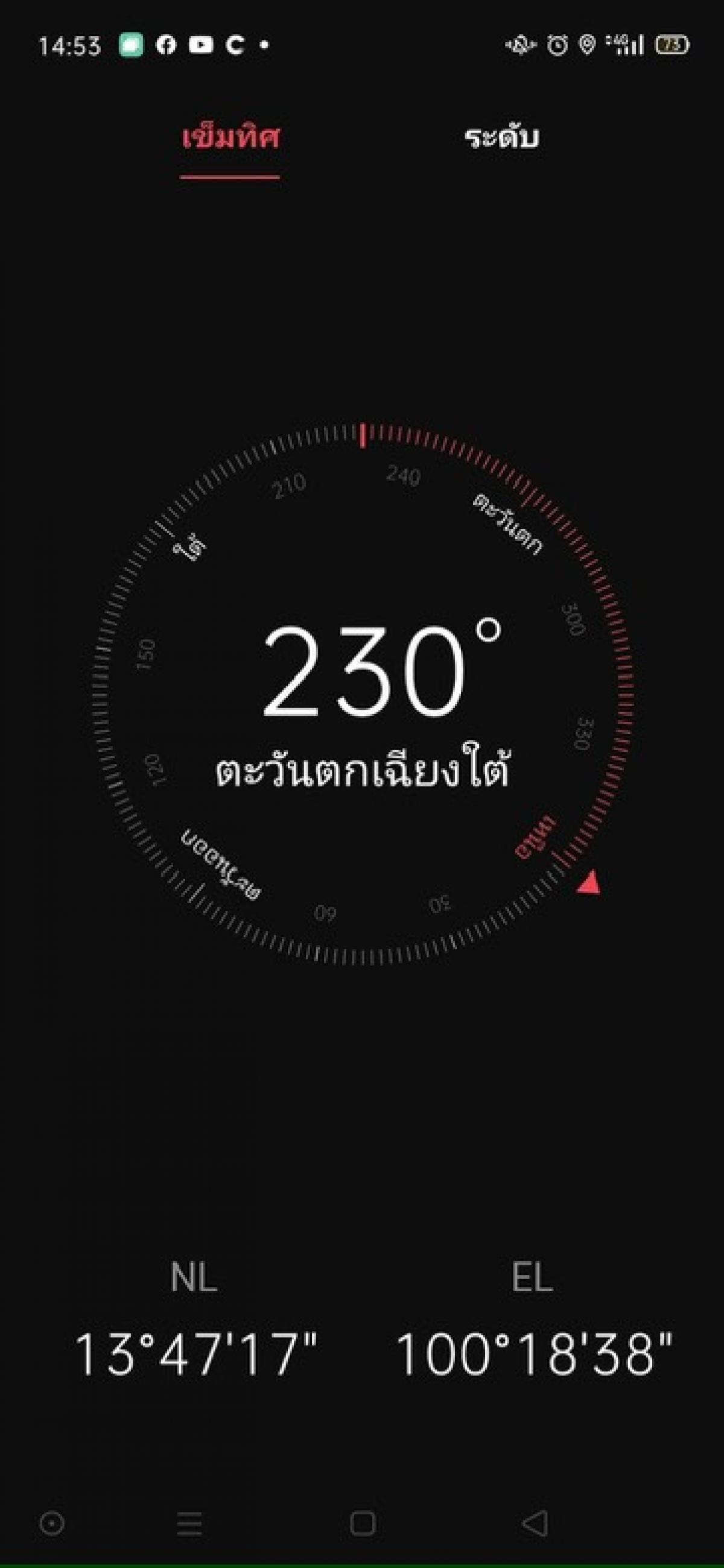Switch to the ระดับ (level) tab
The width and height of the screenshot is (724, 1568).
[501, 138]
